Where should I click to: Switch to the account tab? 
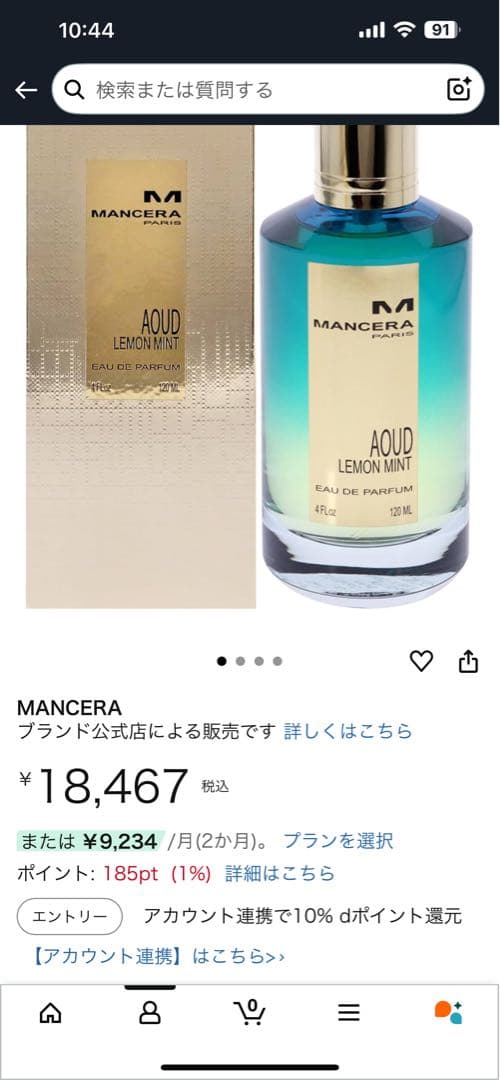(x=149, y=1012)
